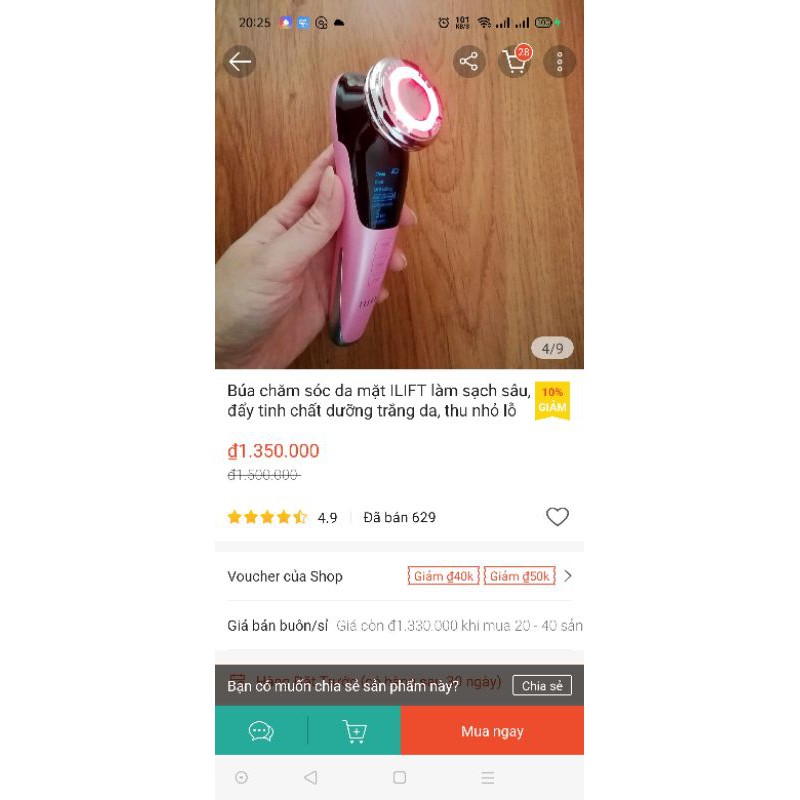Share this product via share icon
800x800 pixels.
click(468, 62)
